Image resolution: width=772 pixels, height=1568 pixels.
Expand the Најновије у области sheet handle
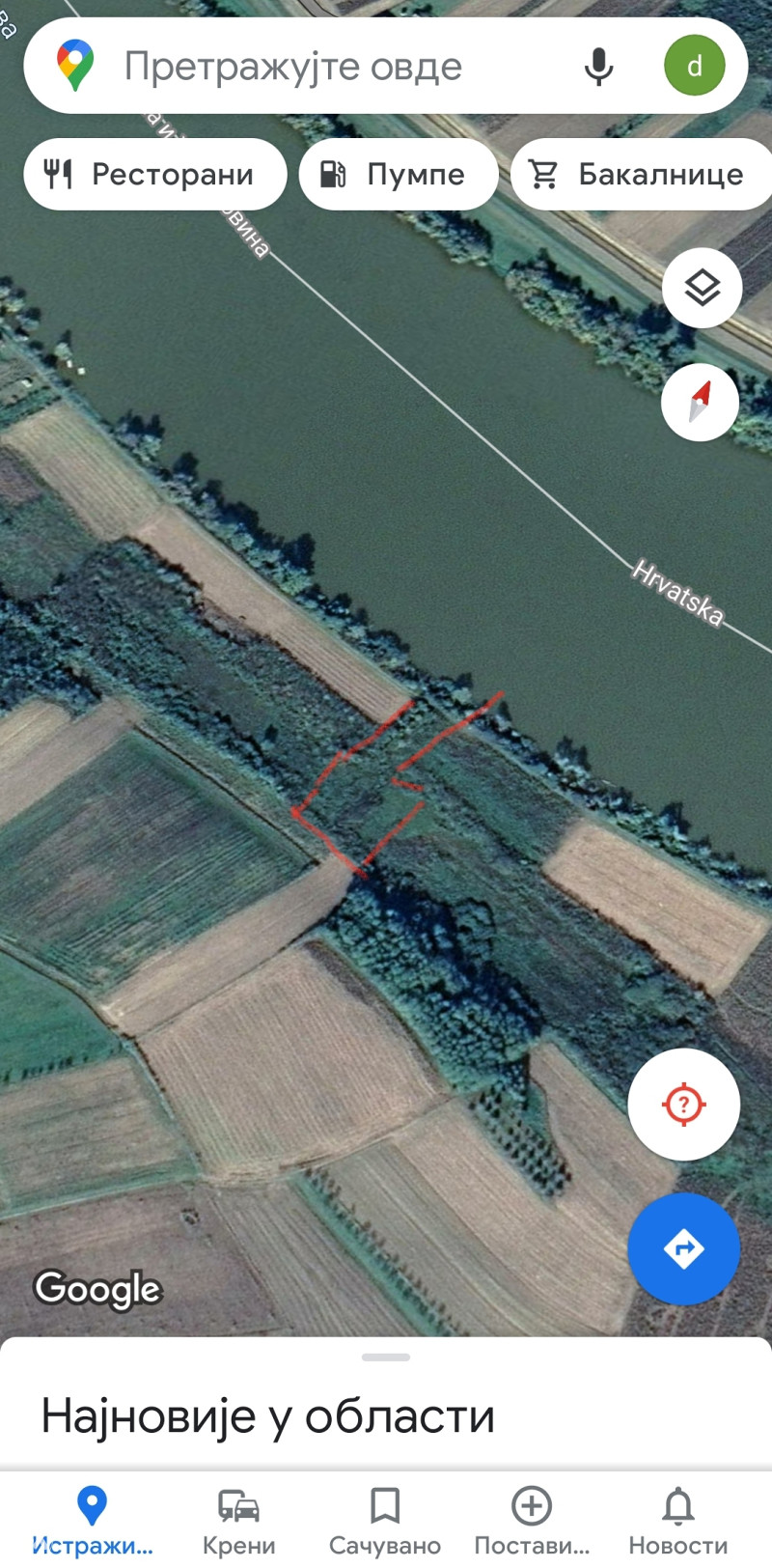coord(386,1357)
